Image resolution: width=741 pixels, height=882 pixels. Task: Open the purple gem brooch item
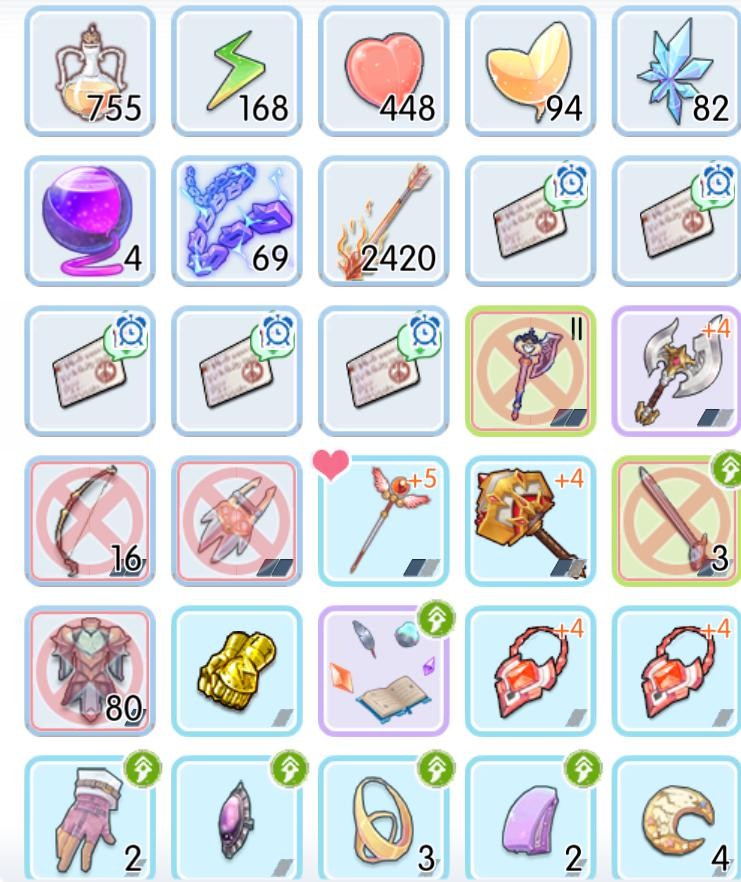(236, 820)
